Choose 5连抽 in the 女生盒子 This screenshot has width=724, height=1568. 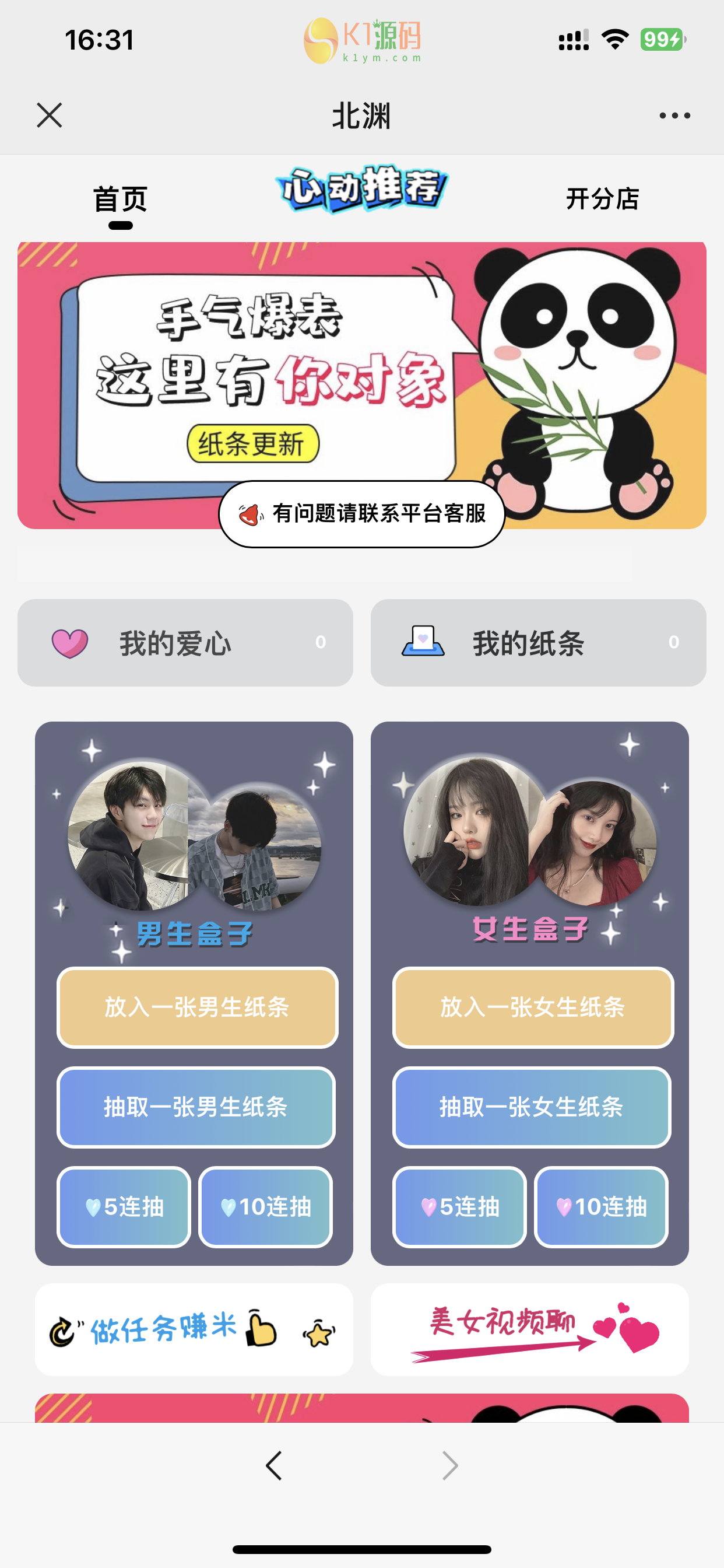click(459, 1207)
